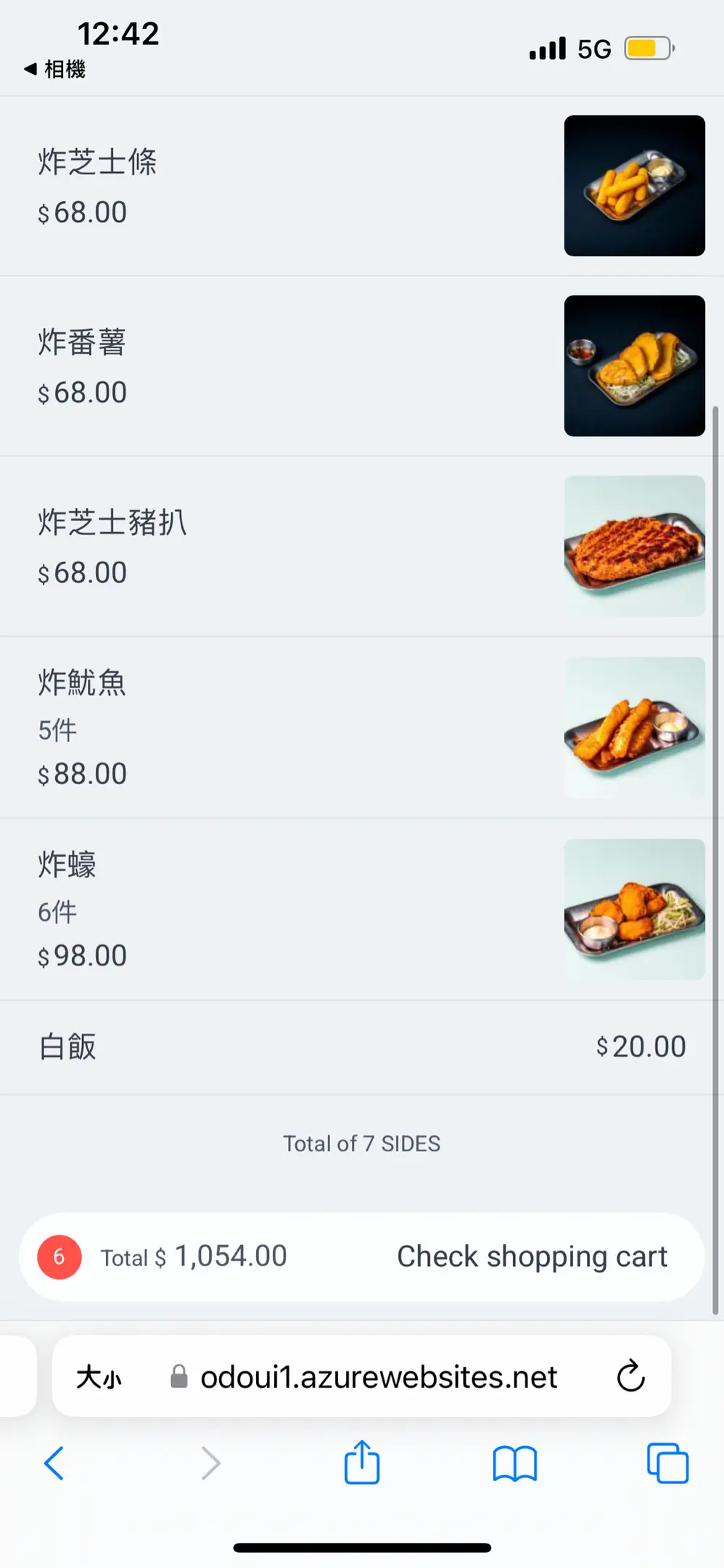The height and width of the screenshot is (1568, 724).
Task: Return to the 相機 app
Action: coord(55,69)
